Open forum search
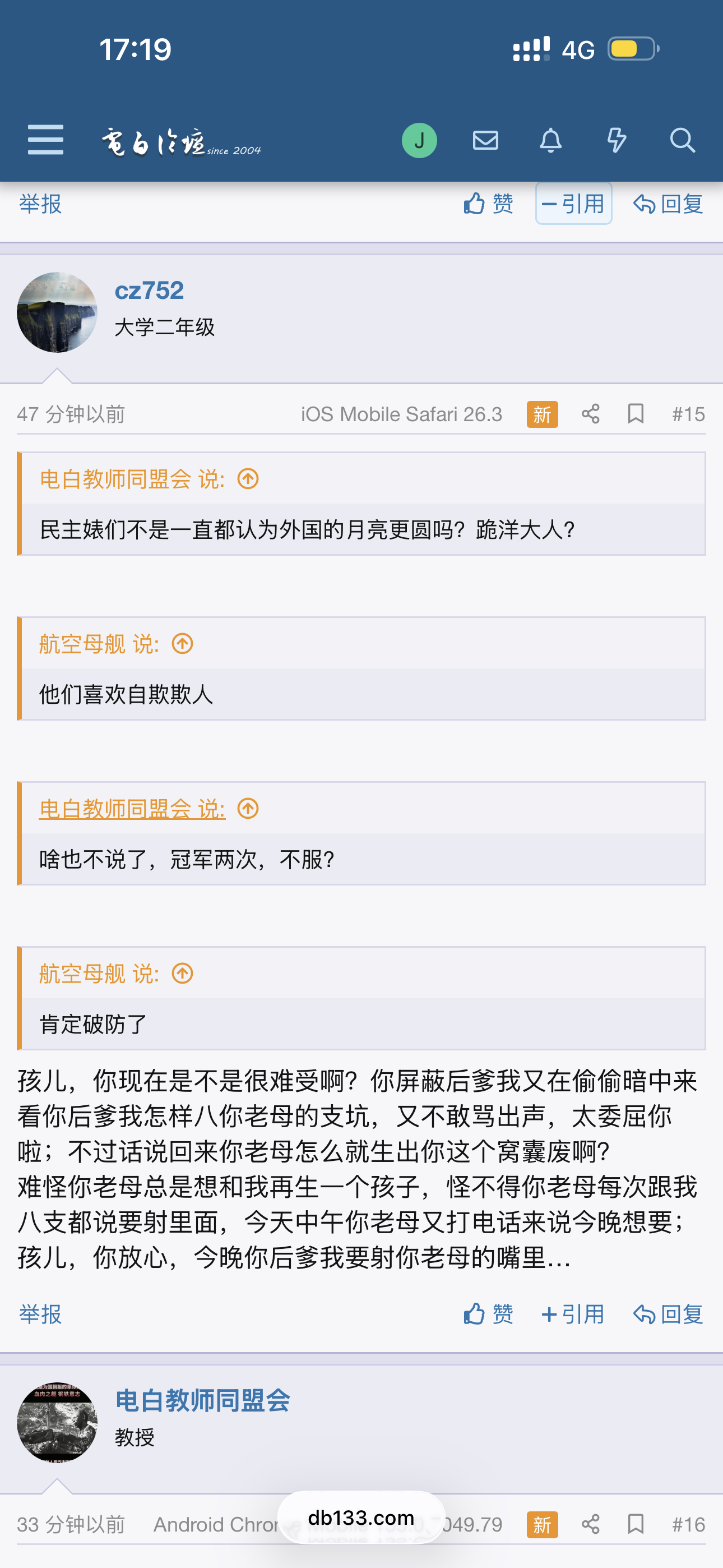Screen dimensions: 723x1568 coord(682,141)
